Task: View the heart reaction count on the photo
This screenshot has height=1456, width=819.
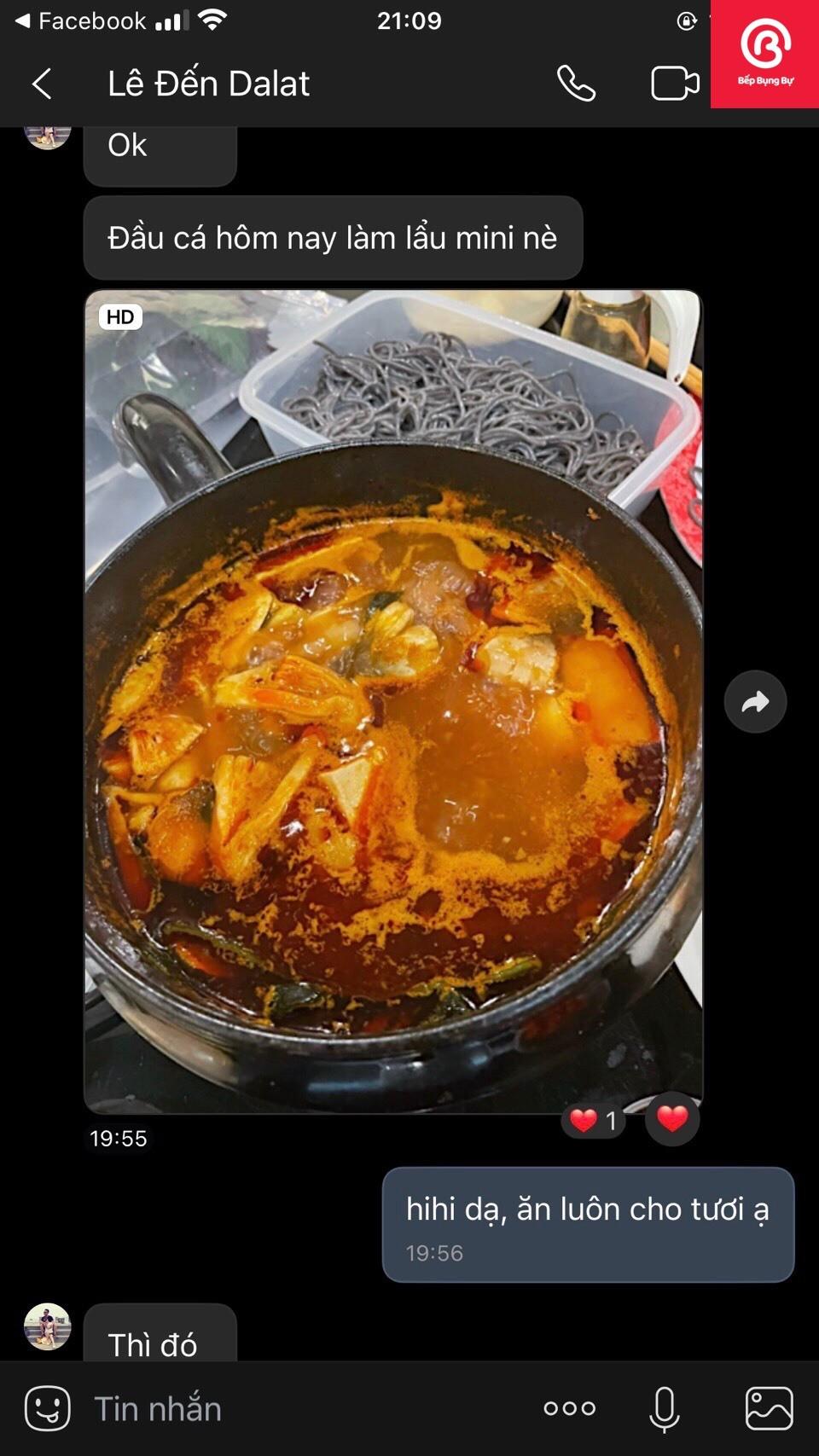Action: [x=594, y=1120]
